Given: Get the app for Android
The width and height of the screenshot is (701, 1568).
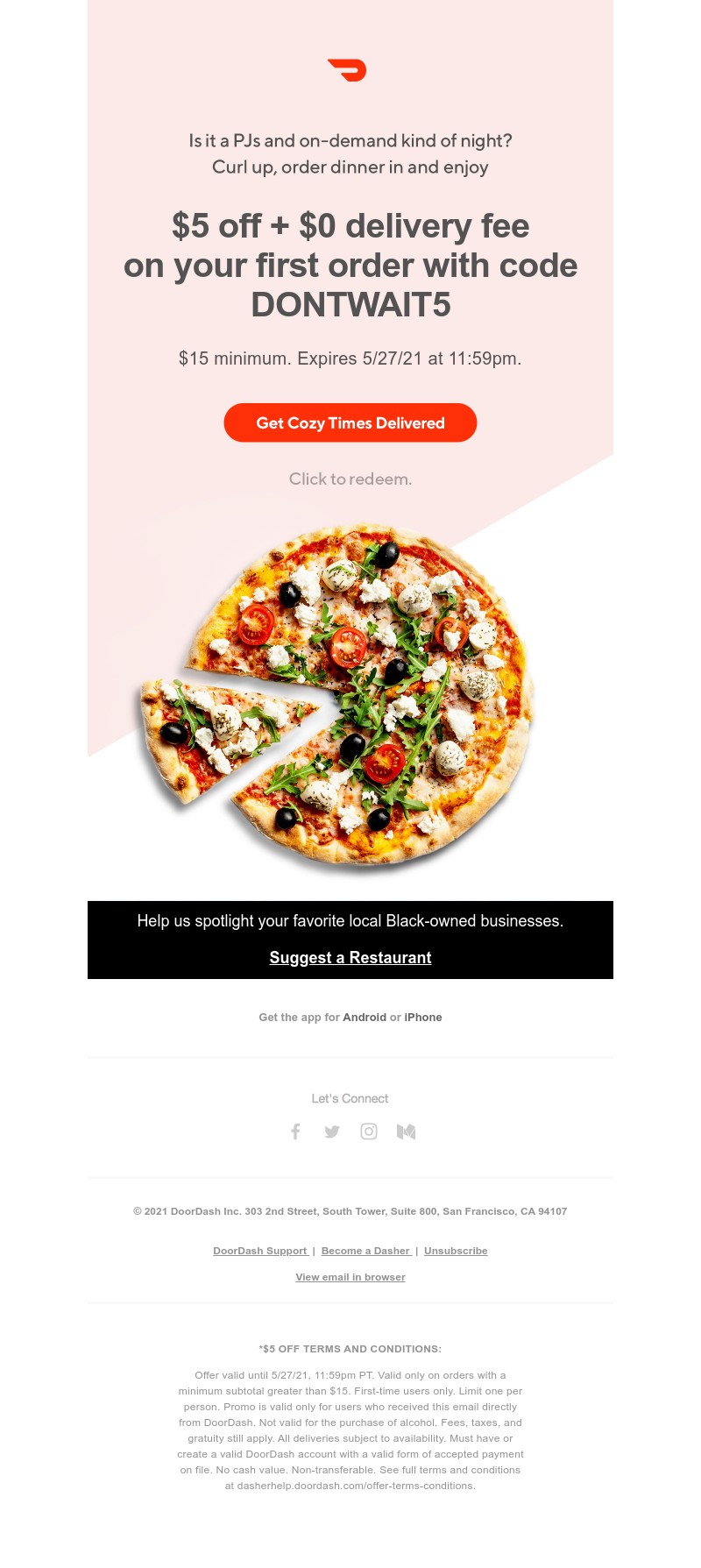Looking at the screenshot, I should 365,1018.
